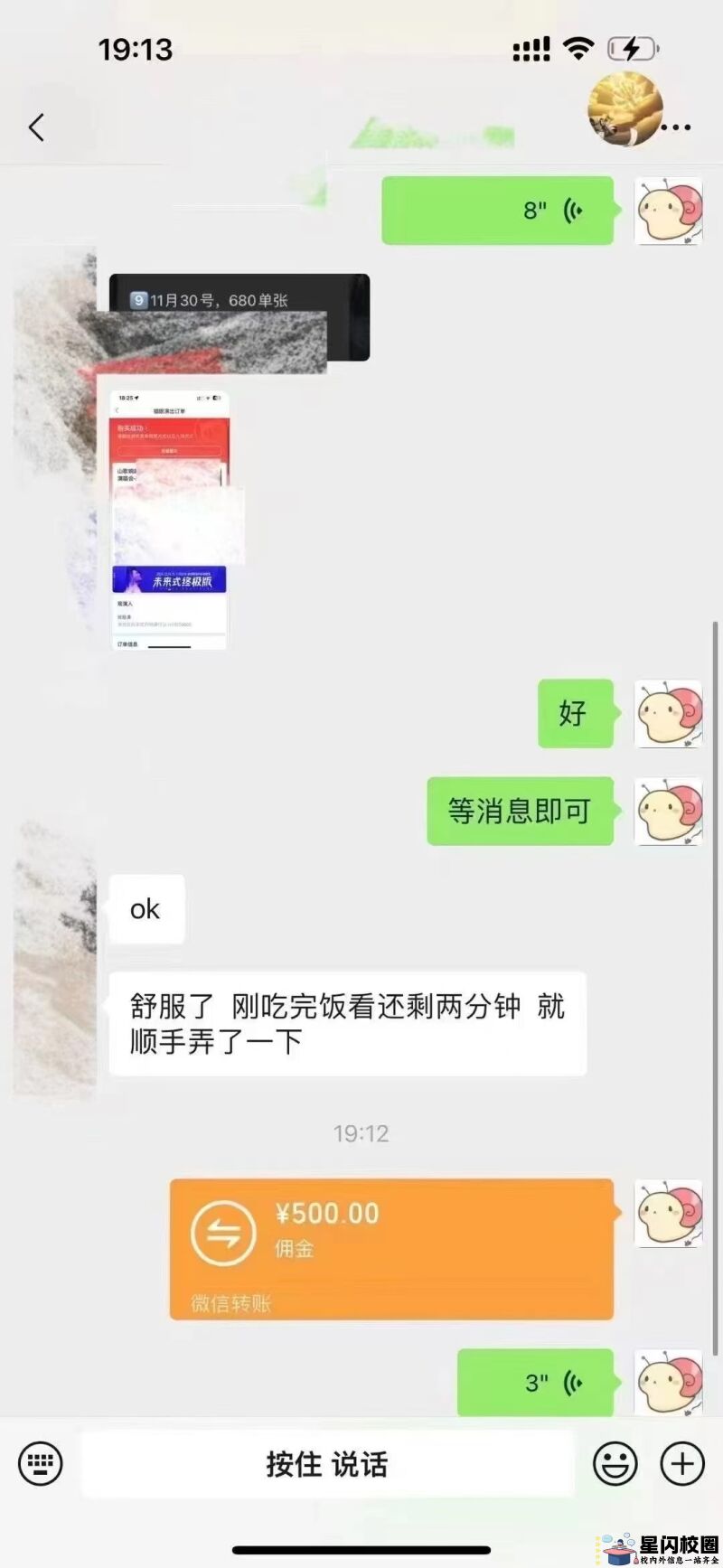
Task: Go back to the chat list
Action: [x=36, y=127]
